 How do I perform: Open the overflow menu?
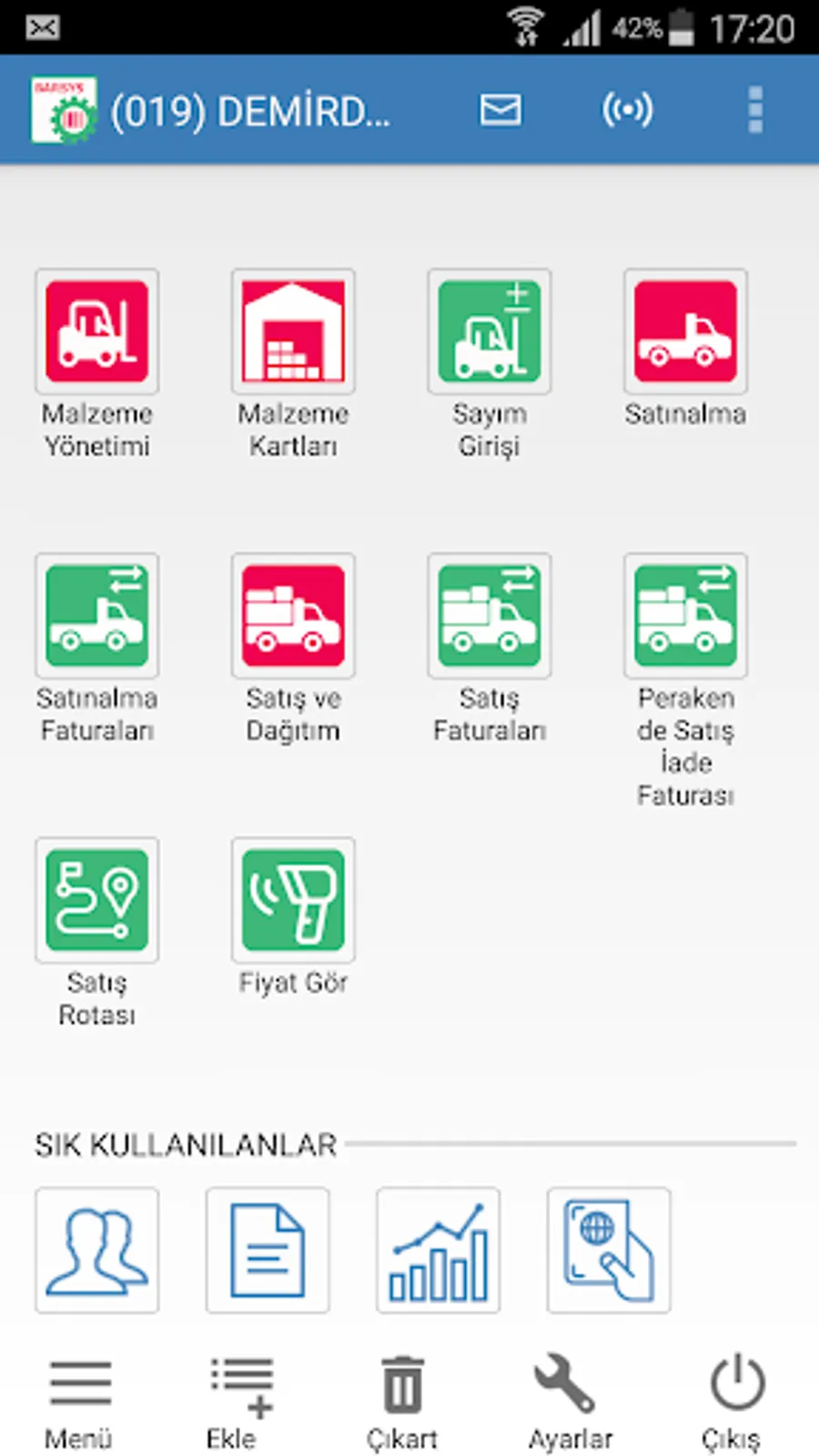pos(755,110)
